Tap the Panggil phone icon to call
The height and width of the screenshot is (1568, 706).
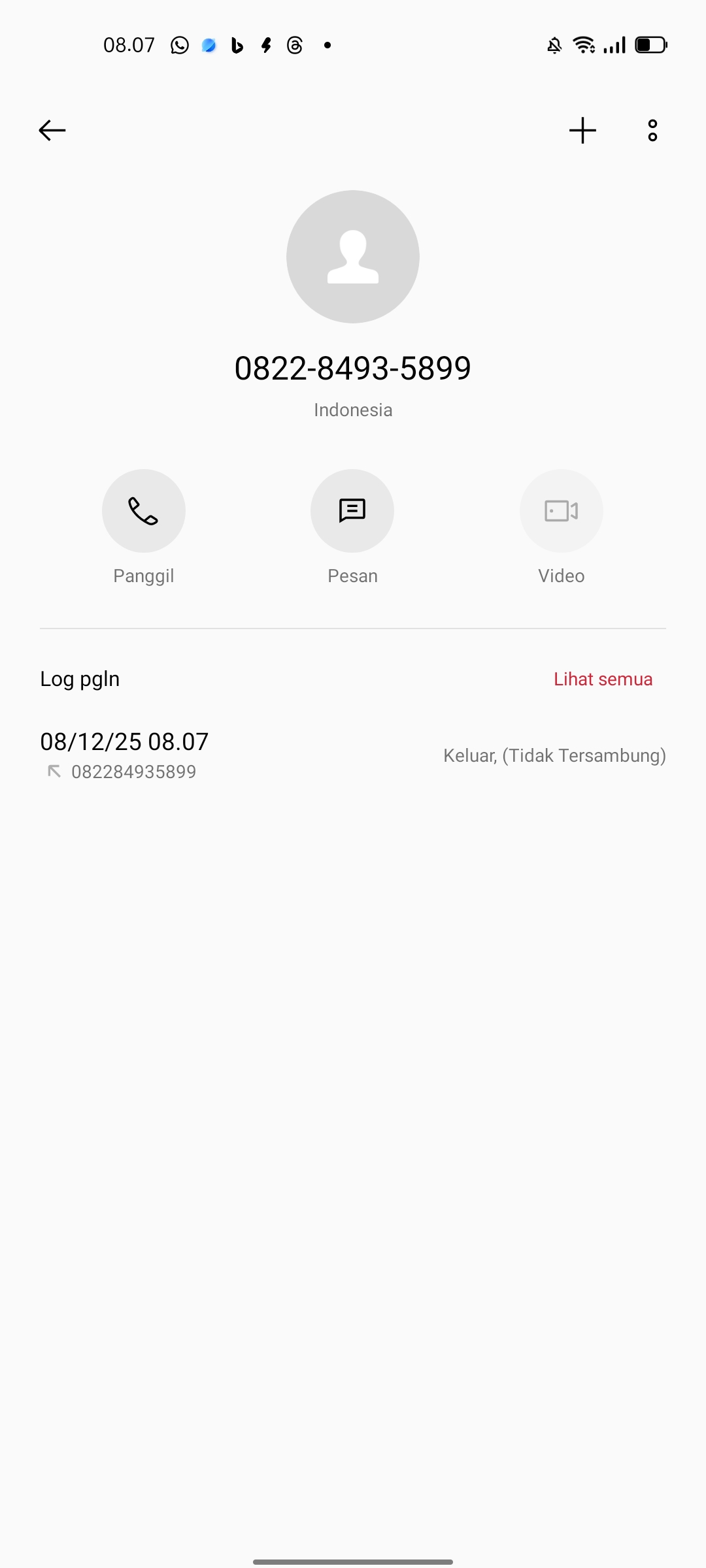tap(144, 511)
